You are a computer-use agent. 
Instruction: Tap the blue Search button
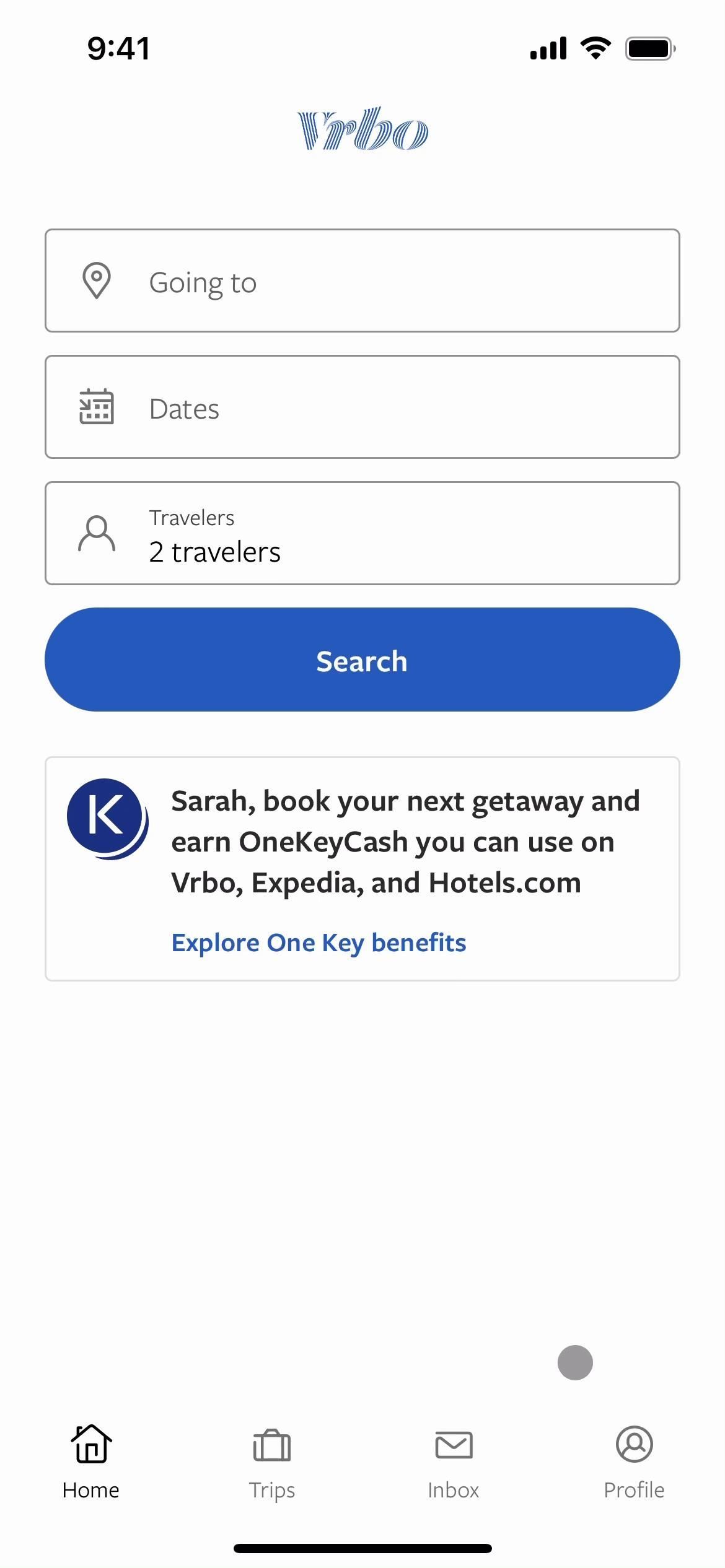click(x=362, y=660)
